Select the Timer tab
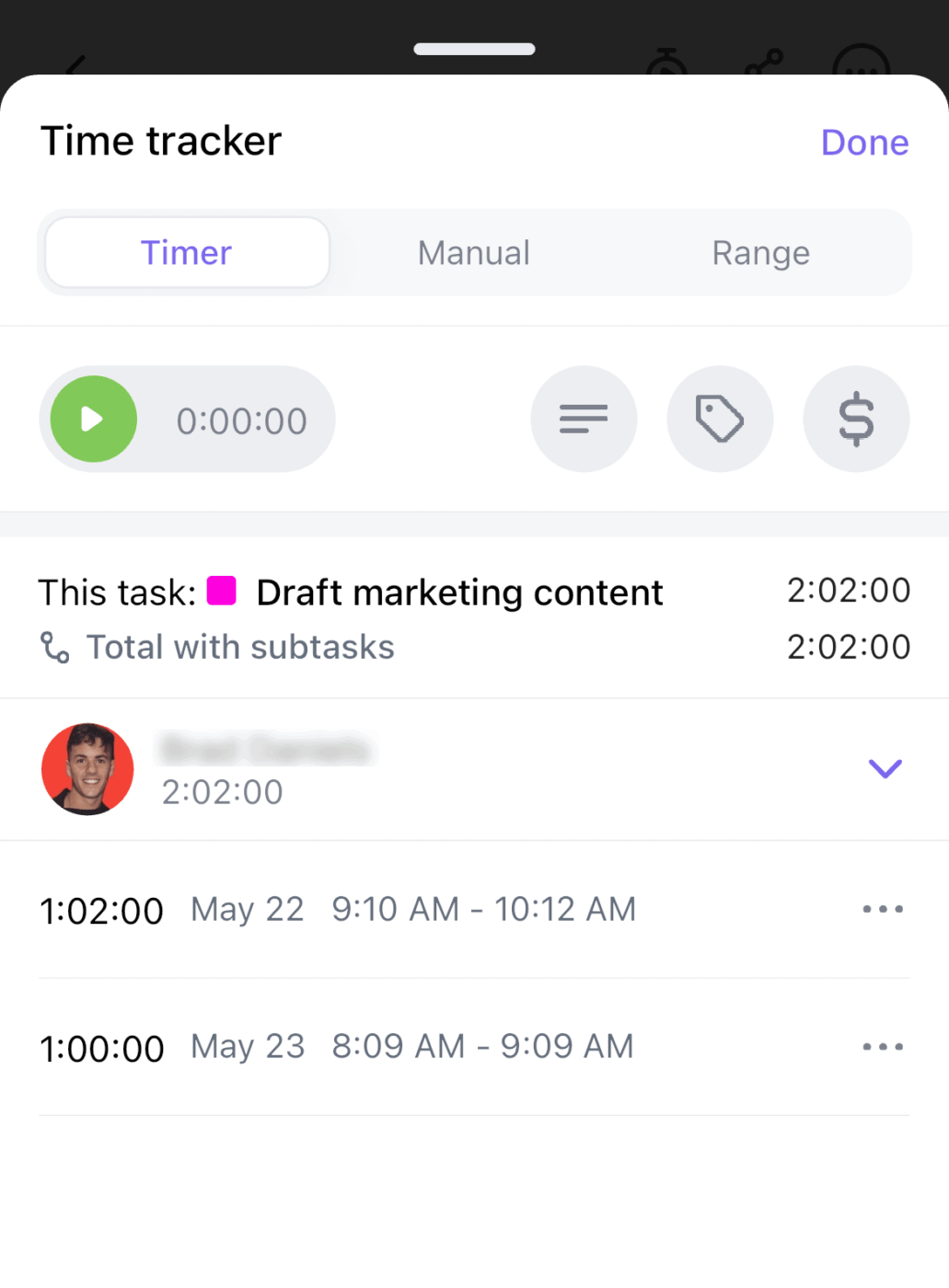The width and height of the screenshot is (949, 1288). click(x=185, y=252)
